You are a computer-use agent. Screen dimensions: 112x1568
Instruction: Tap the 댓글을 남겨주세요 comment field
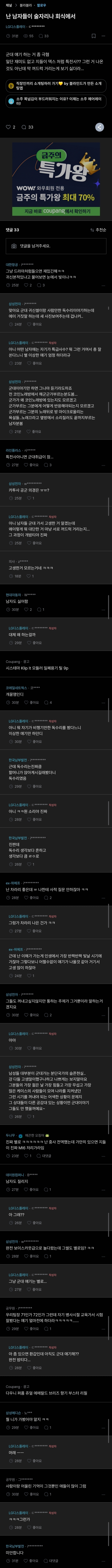[x=56, y=246]
